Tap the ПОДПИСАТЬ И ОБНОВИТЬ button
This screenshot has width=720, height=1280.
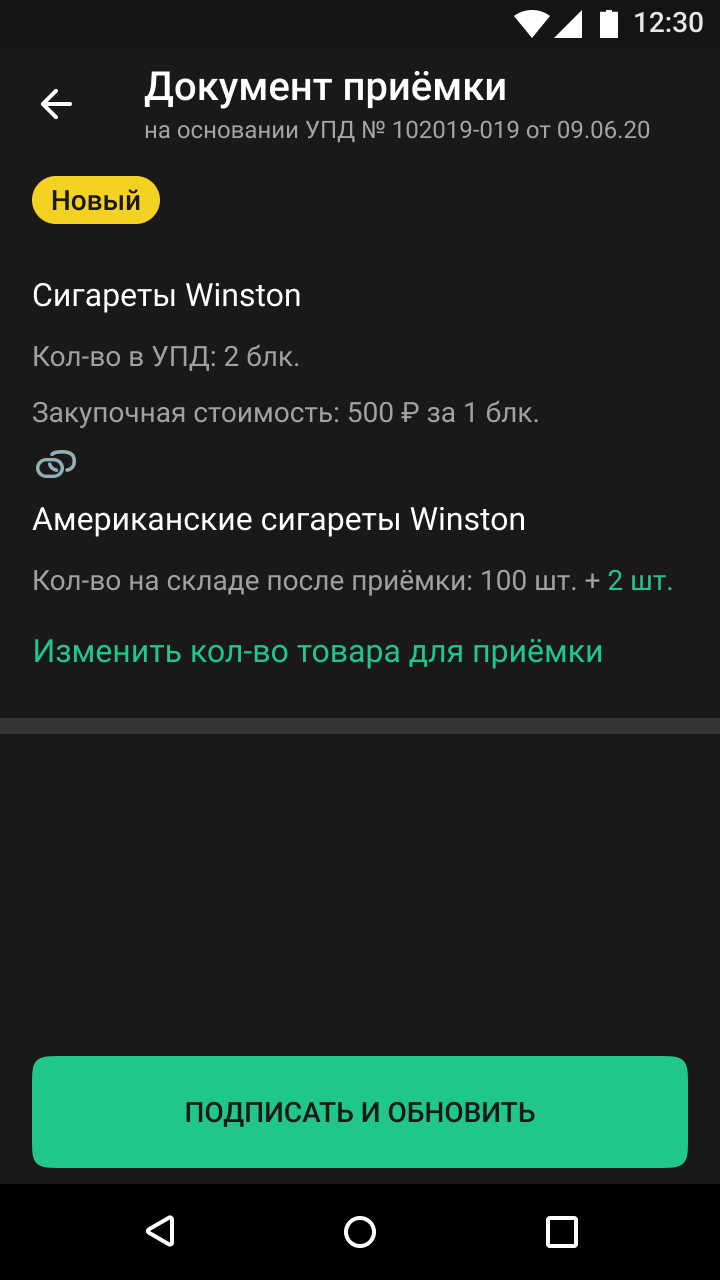pos(360,1112)
